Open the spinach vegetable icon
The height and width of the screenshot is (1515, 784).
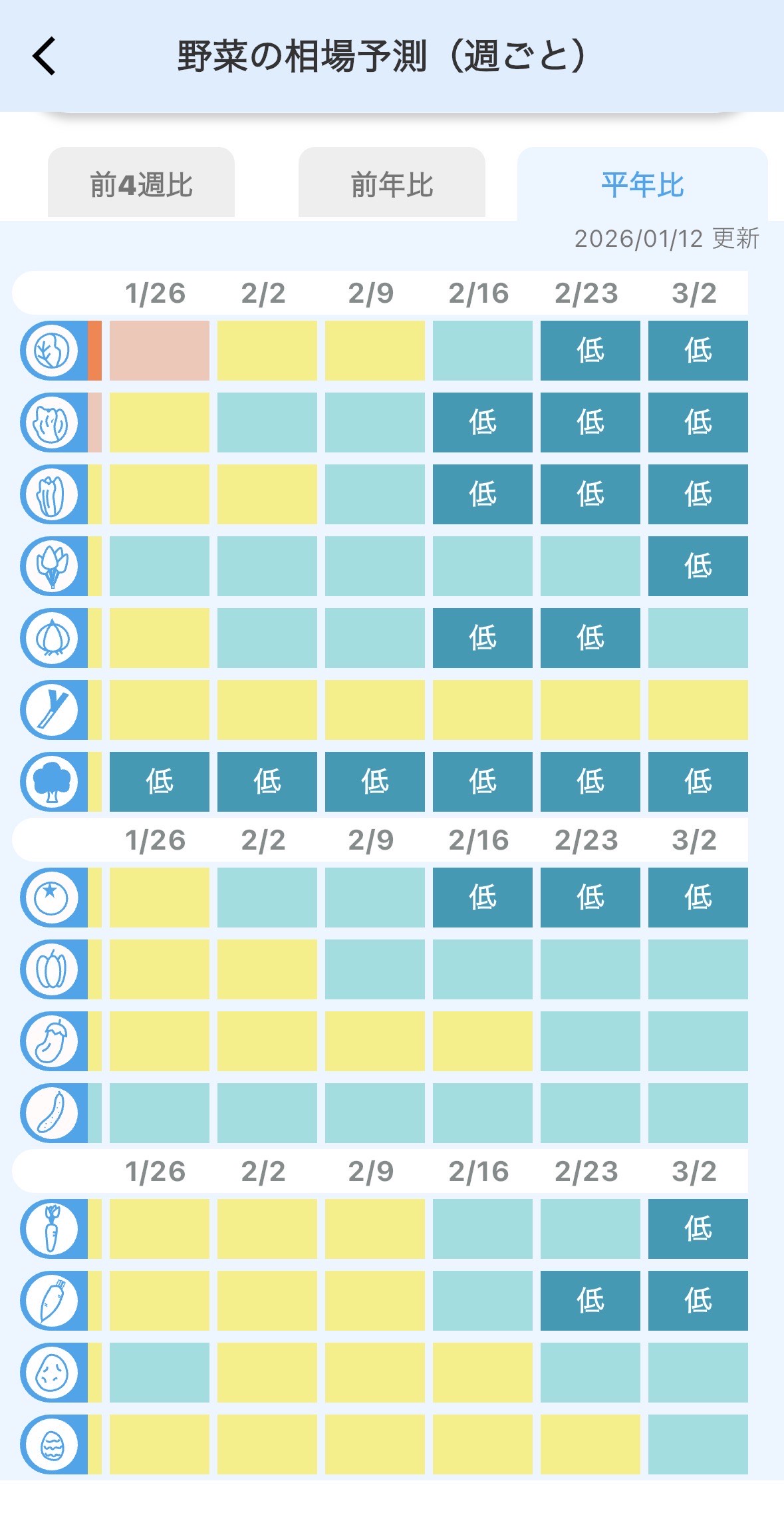click(x=53, y=566)
